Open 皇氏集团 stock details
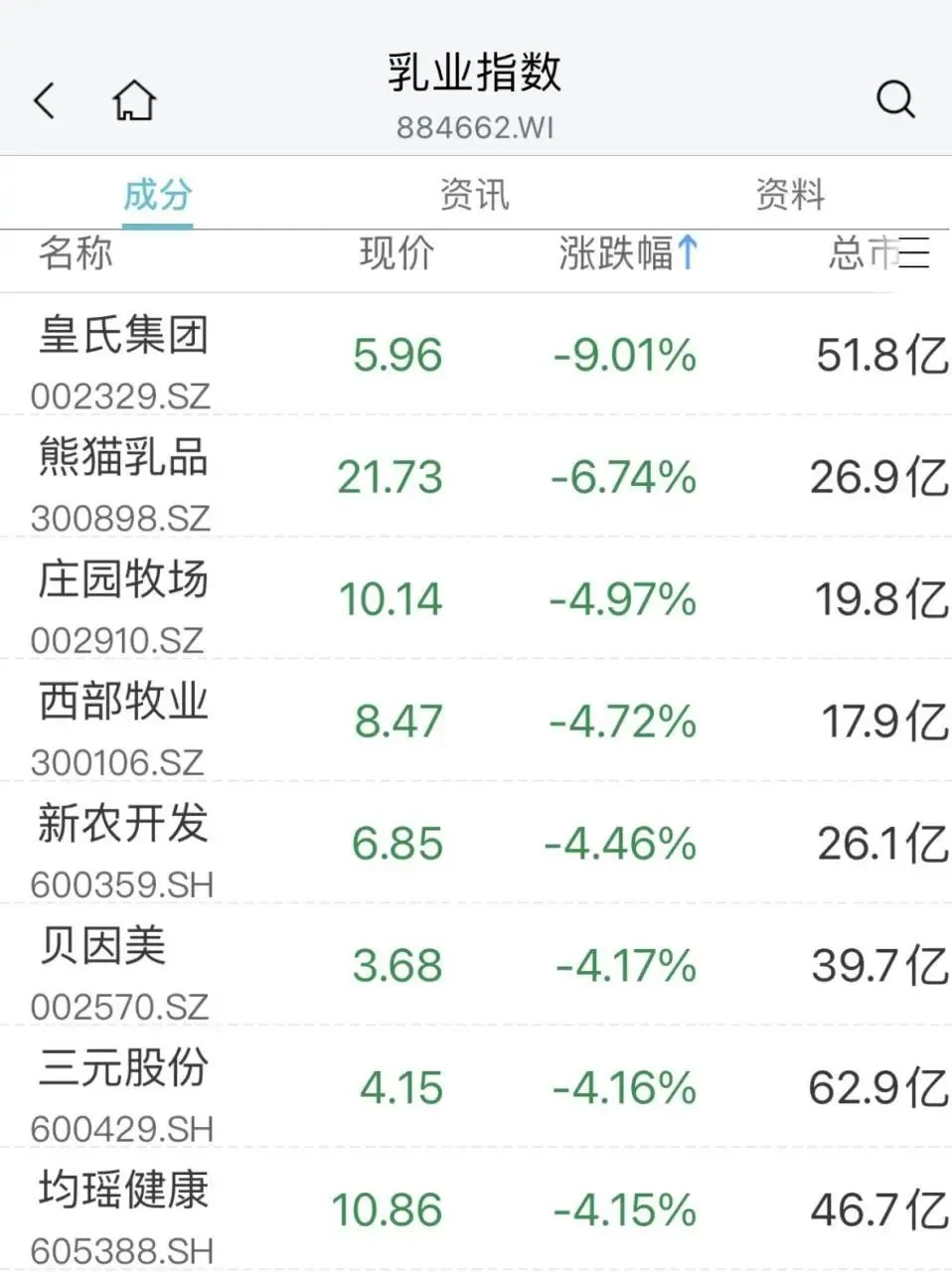The width and height of the screenshot is (952, 1283). 124,356
